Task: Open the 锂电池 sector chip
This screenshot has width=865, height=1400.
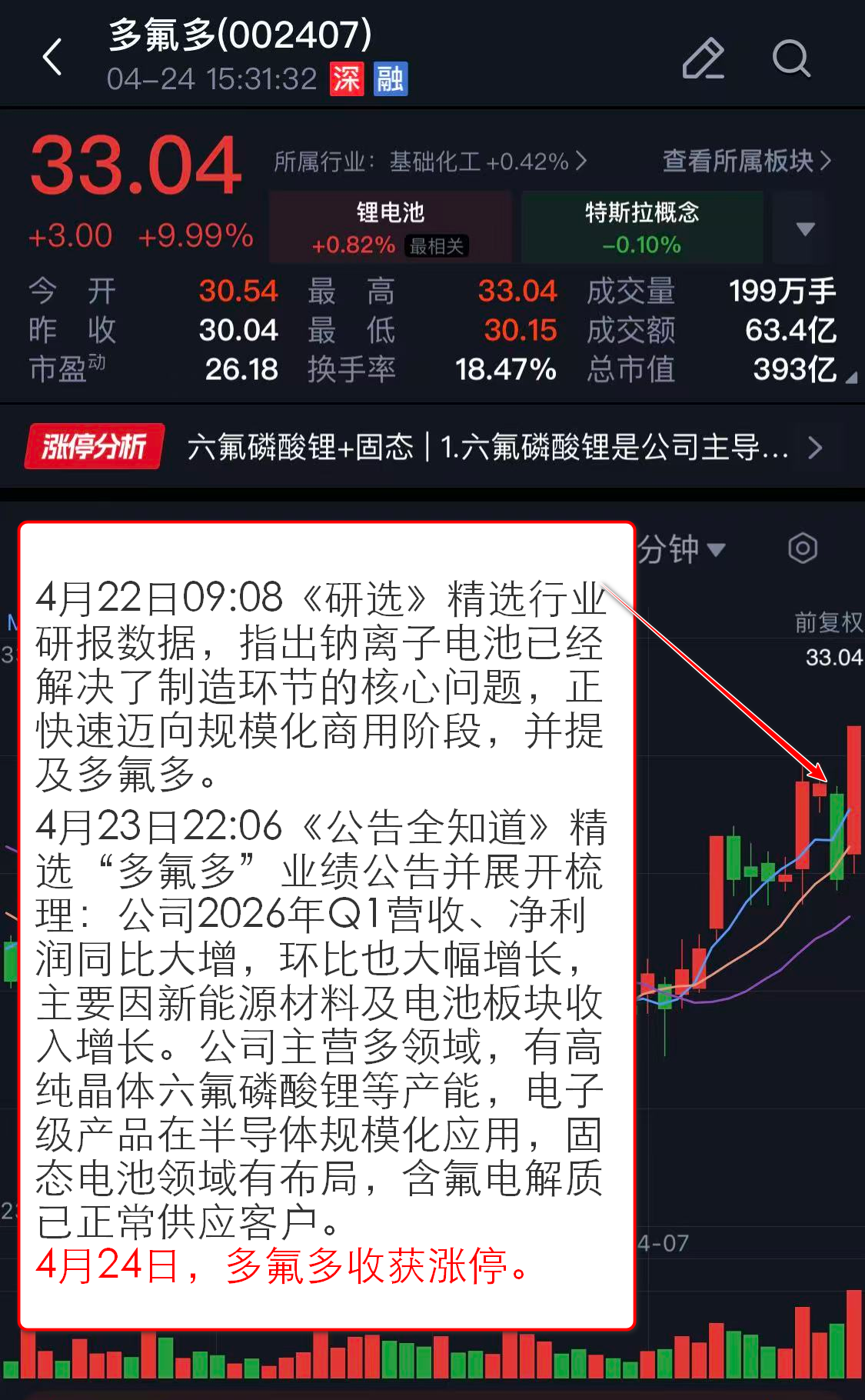Action: [x=390, y=228]
